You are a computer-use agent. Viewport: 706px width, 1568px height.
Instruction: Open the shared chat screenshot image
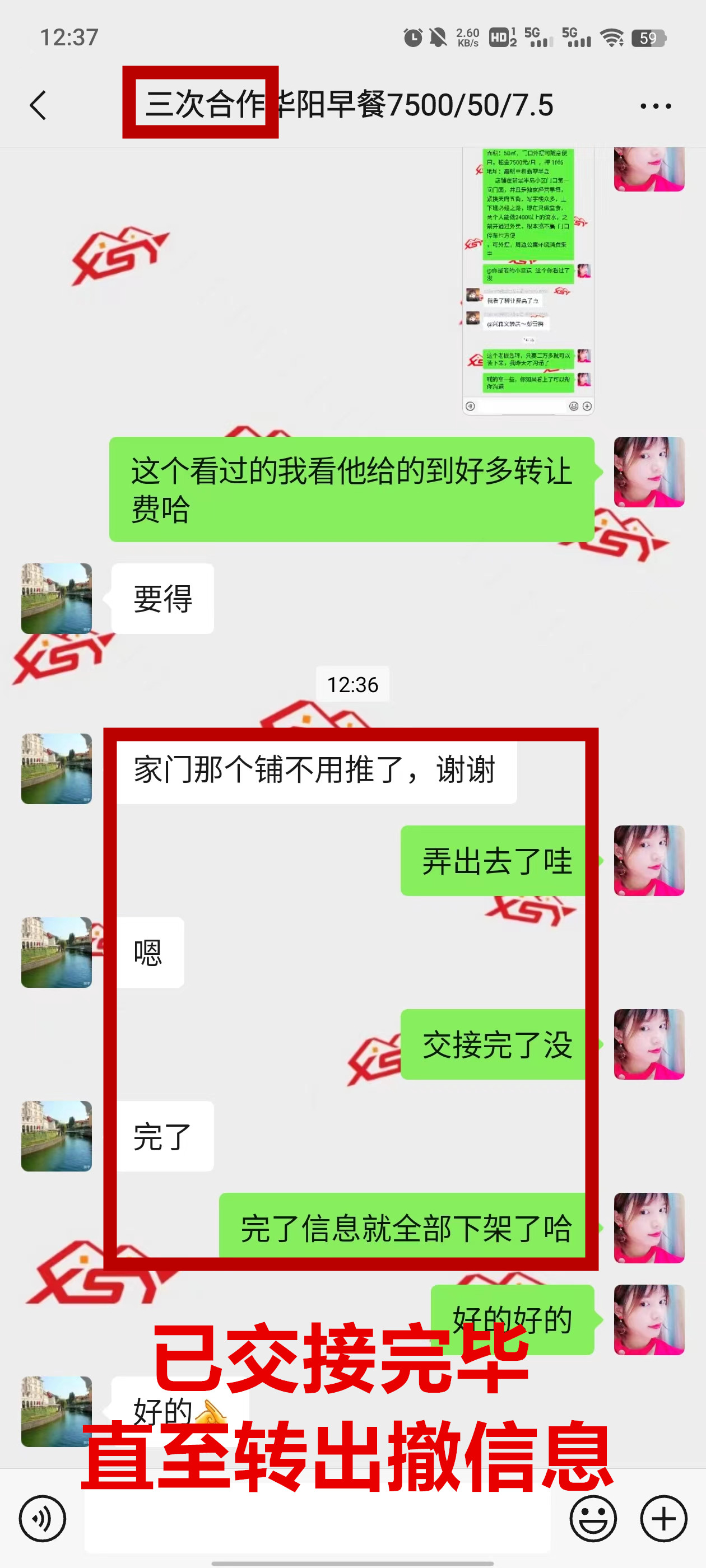pos(527,280)
